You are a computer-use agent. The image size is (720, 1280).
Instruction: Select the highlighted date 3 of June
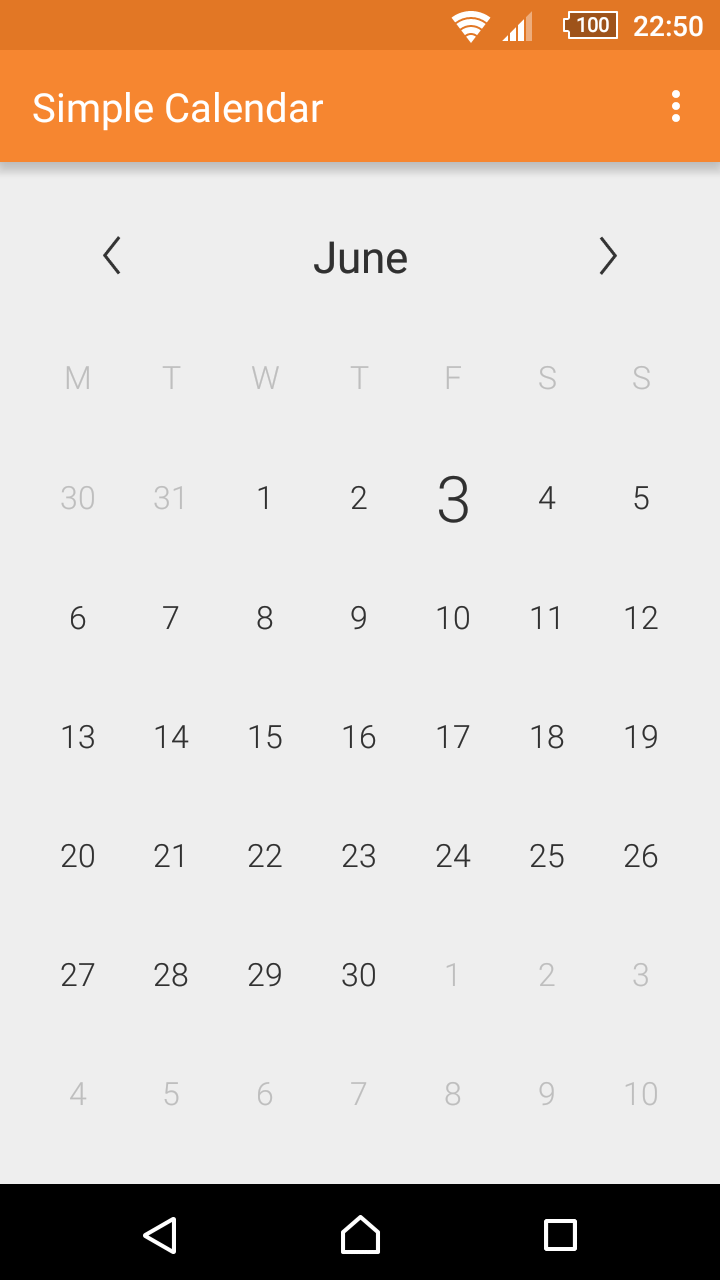tap(453, 499)
